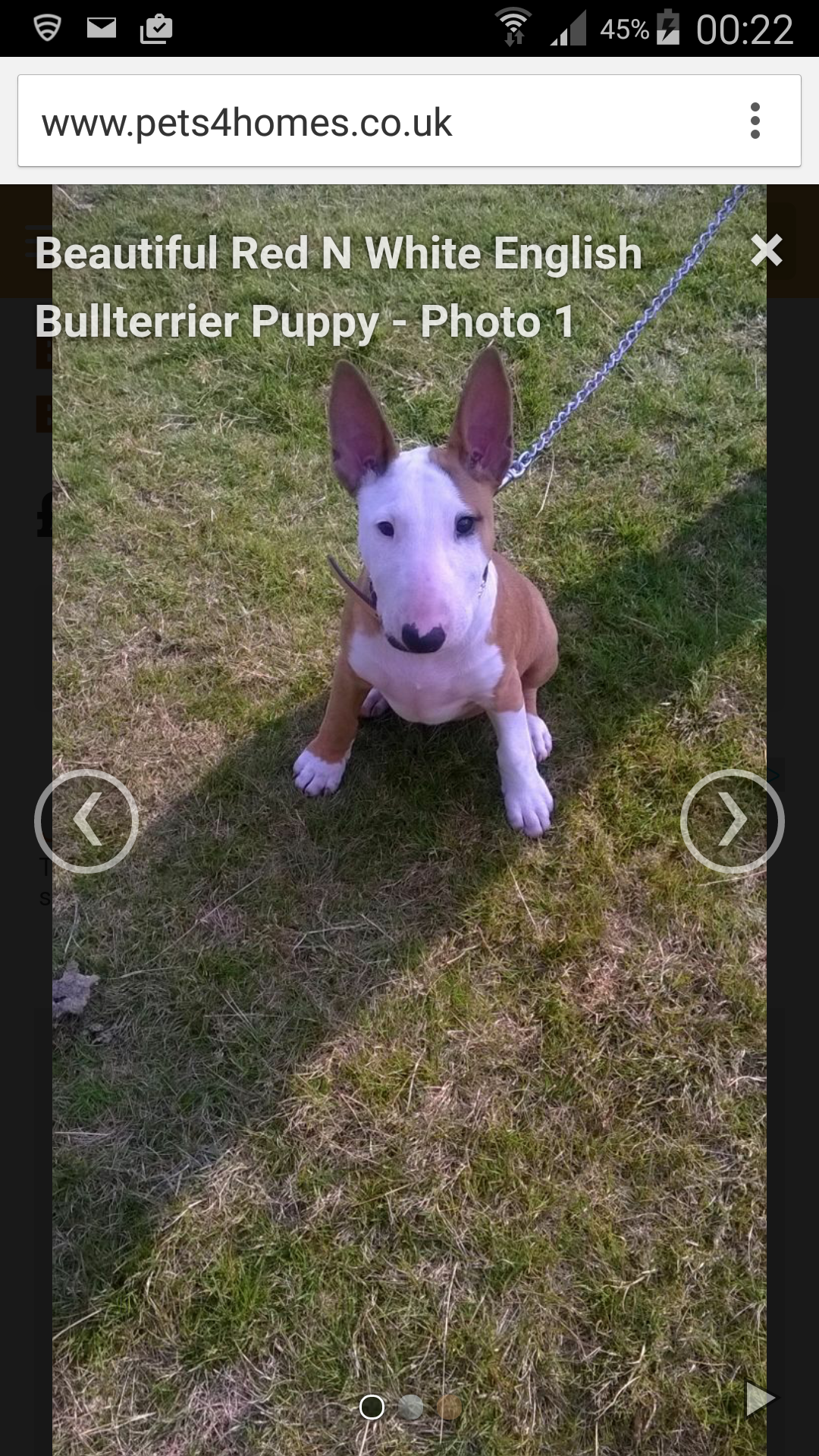Start the photo slideshow
This screenshot has width=819, height=1456.
760,1399
